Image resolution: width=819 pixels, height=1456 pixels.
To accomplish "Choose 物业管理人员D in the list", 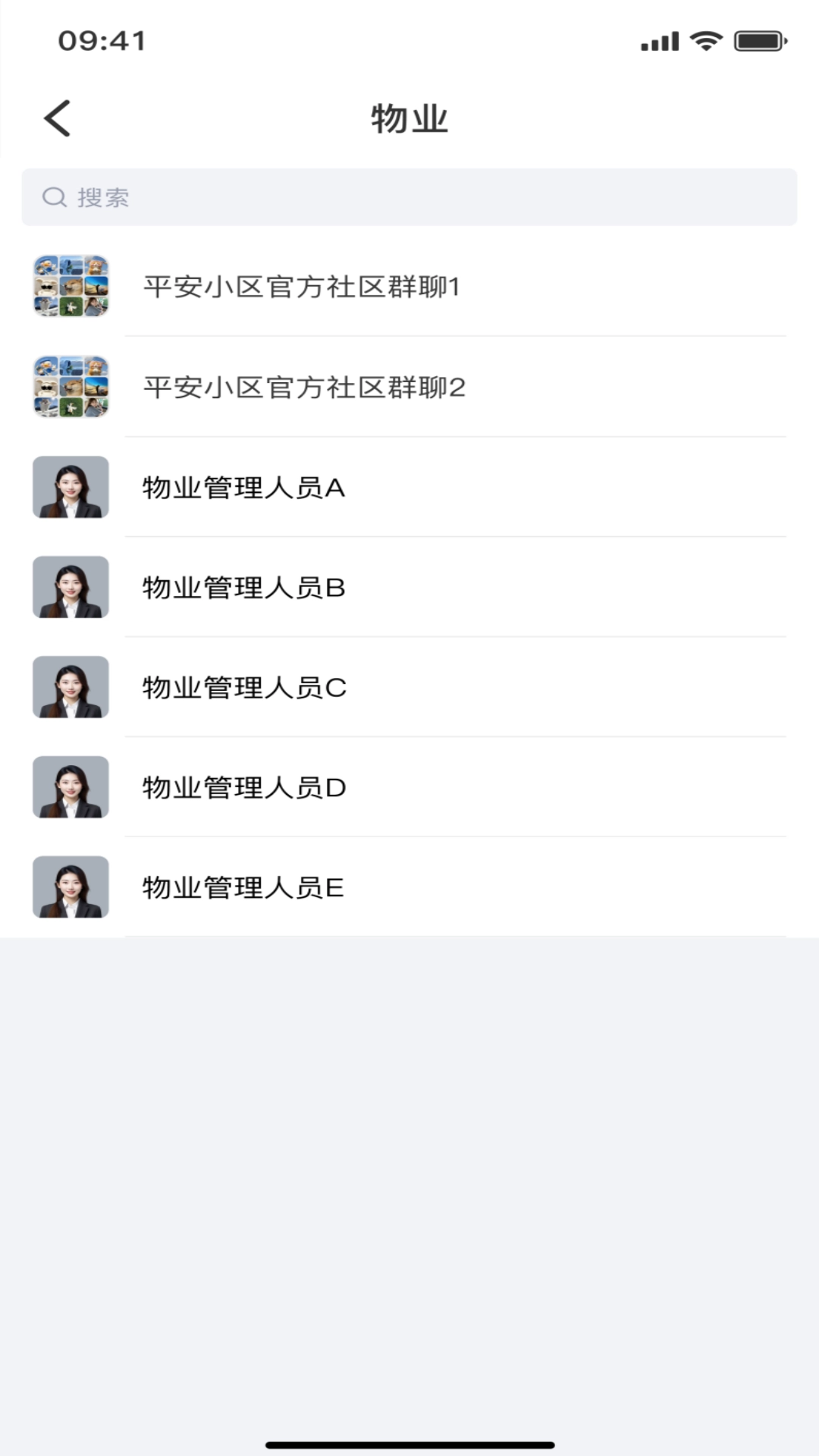I will (244, 788).
